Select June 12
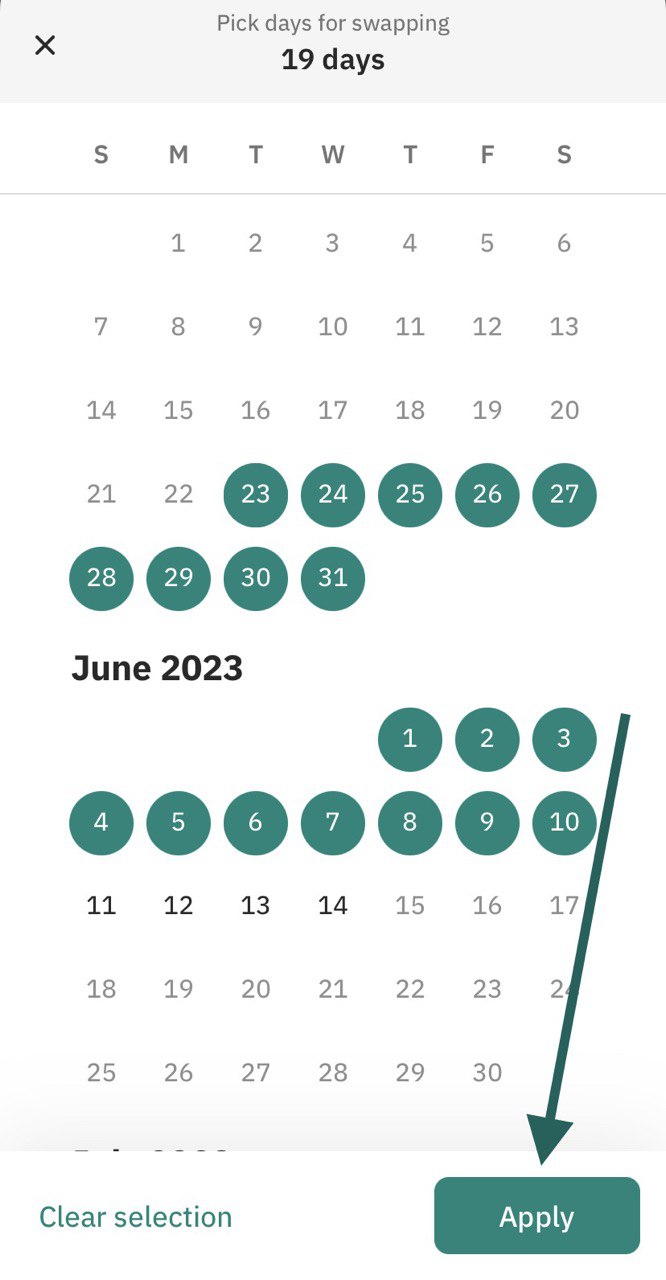 tap(178, 906)
